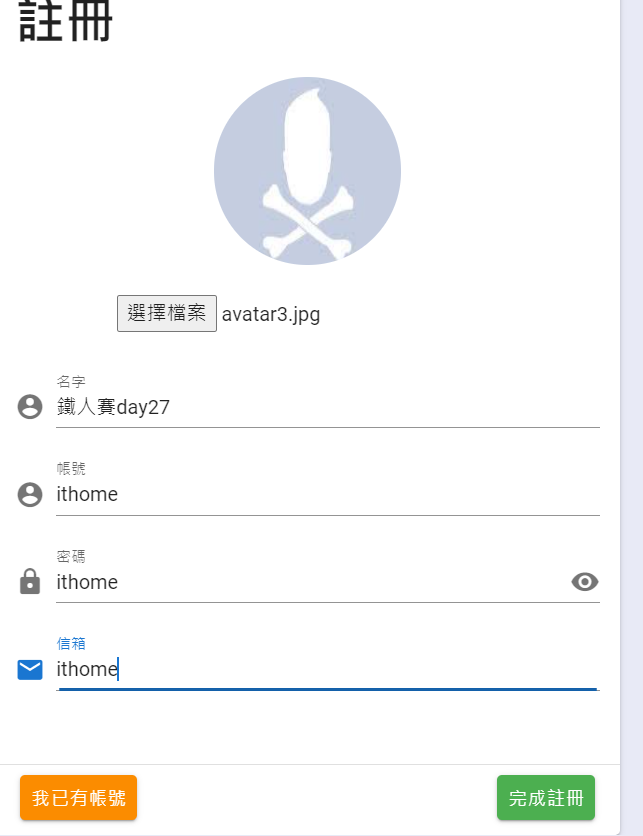Tap the 選擇檔案 file chooser button

click(x=167, y=313)
